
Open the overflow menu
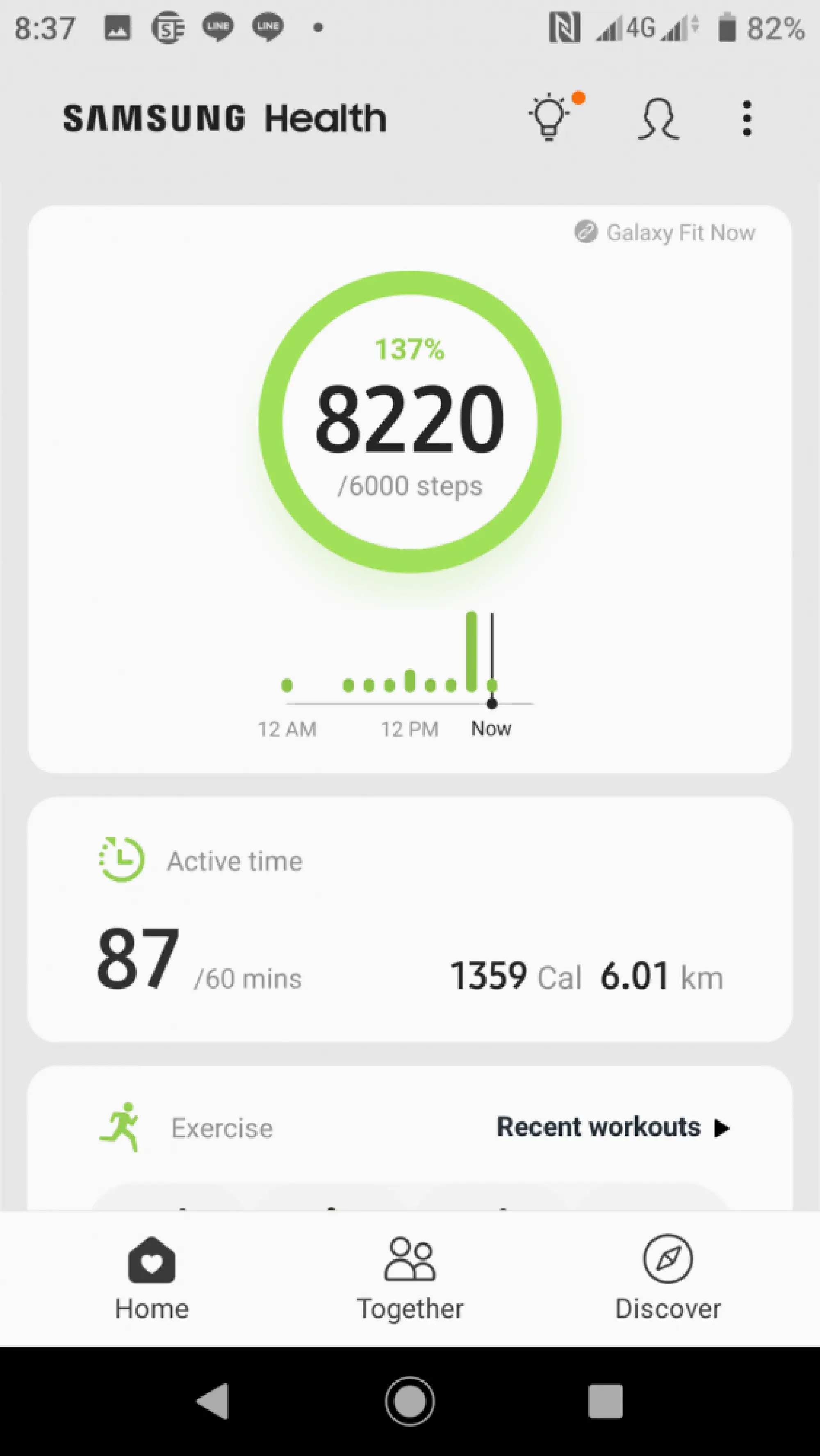click(x=747, y=119)
